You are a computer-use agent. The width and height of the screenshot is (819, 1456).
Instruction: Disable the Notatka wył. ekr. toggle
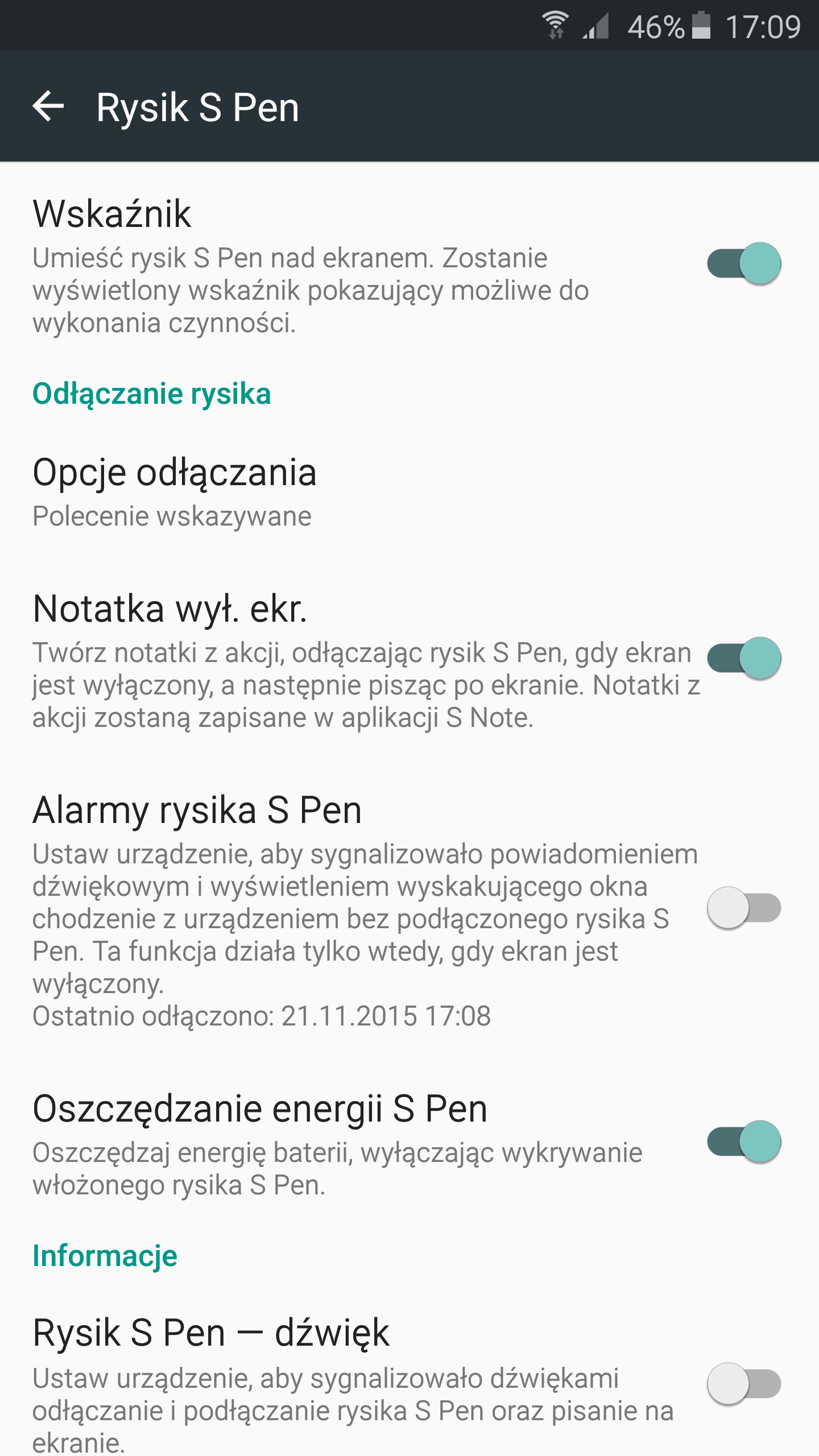click(x=744, y=659)
